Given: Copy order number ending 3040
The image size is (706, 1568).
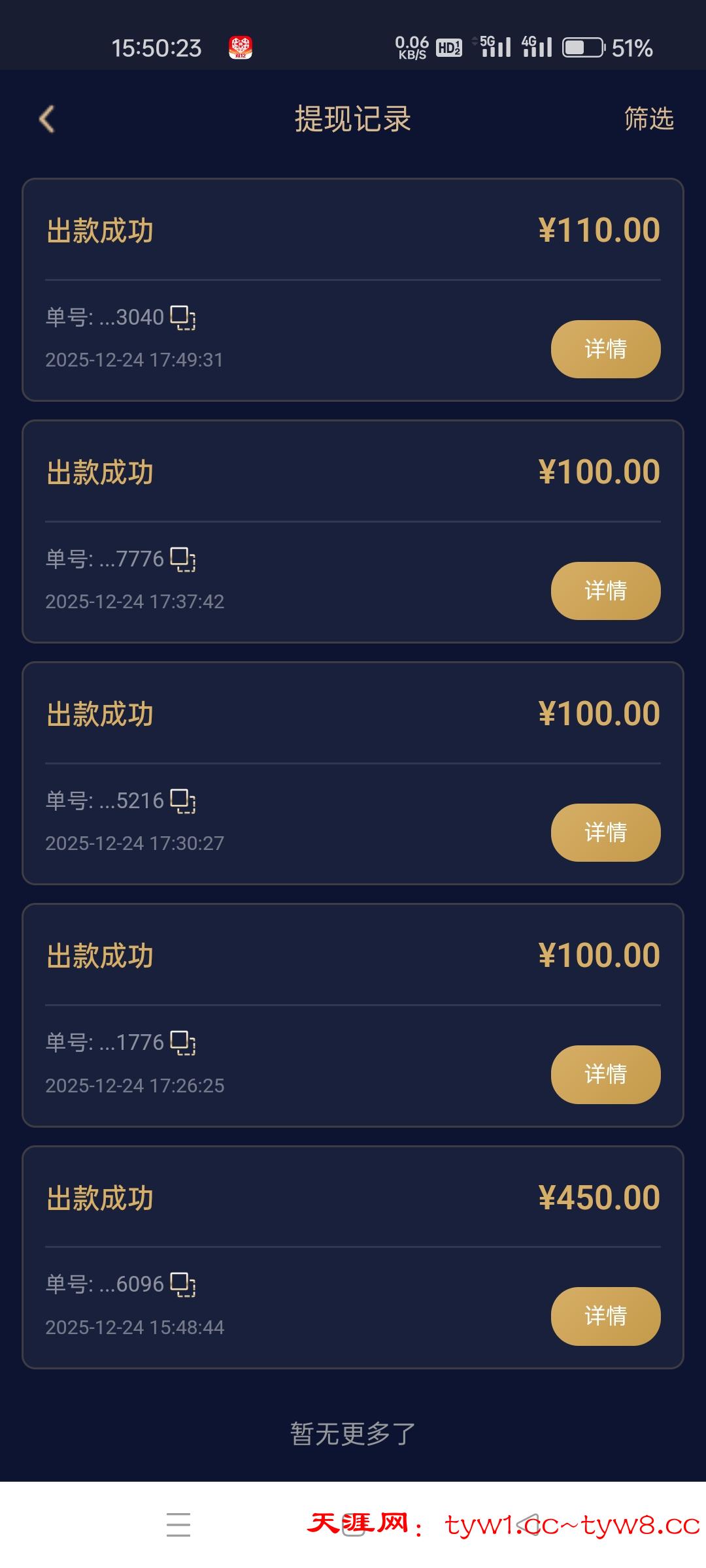Looking at the screenshot, I should pyautogui.click(x=183, y=318).
